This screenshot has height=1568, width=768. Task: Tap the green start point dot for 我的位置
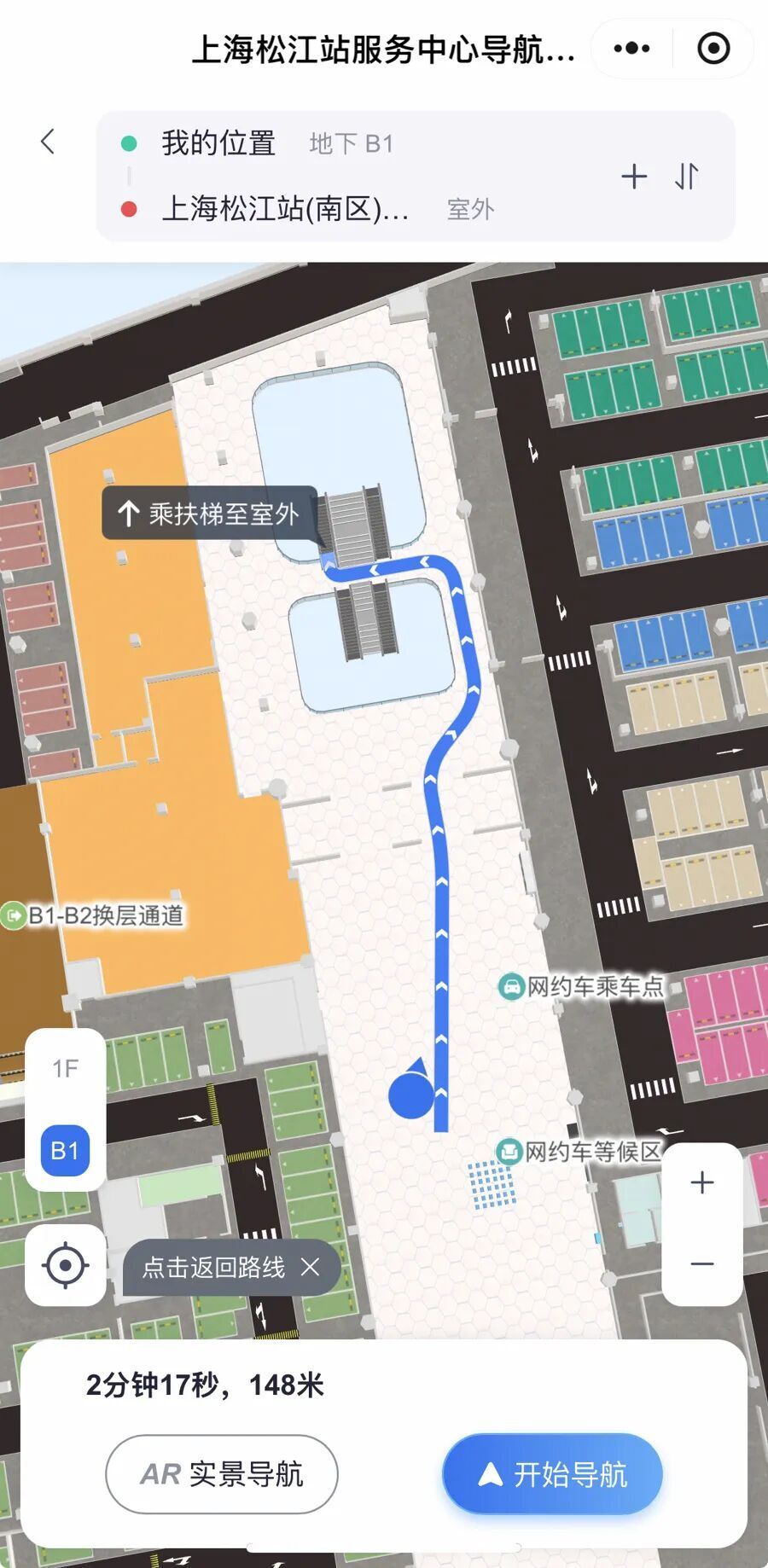pyautogui.click(x=129, y=143)
